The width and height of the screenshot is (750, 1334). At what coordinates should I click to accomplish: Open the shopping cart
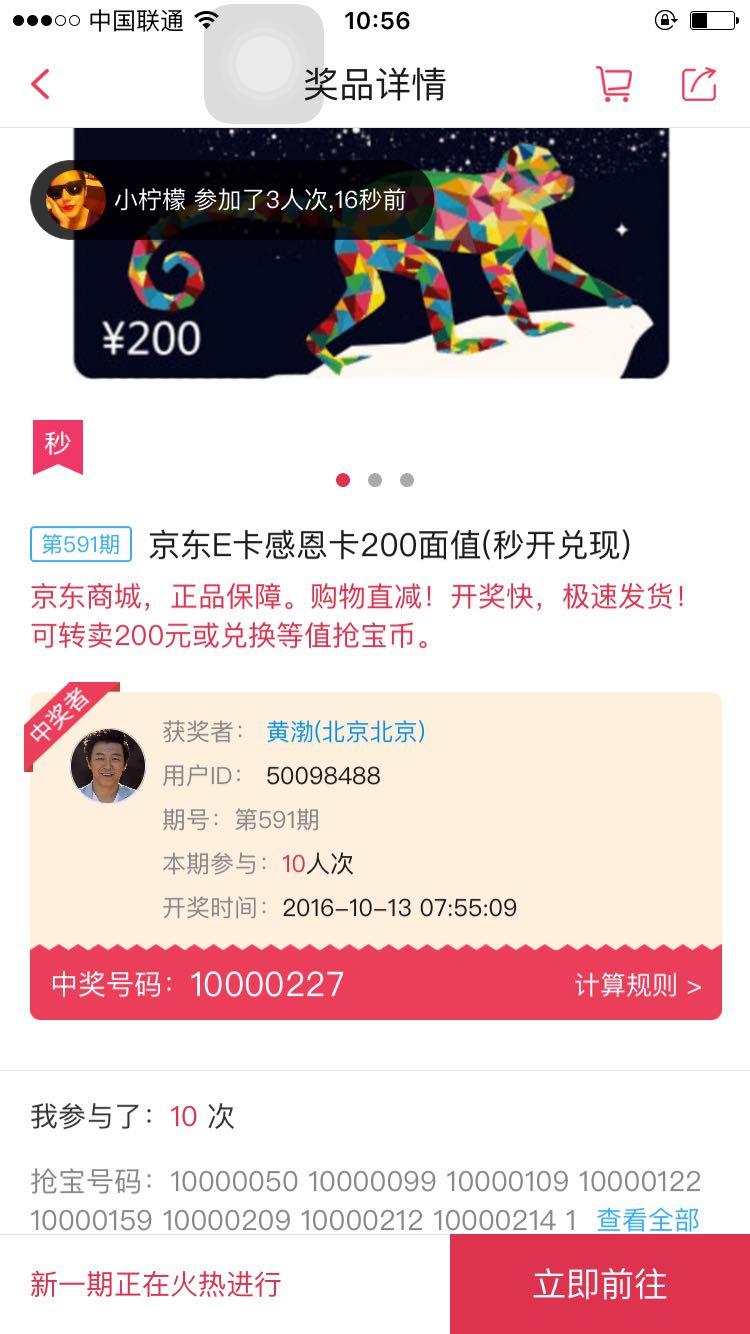(614, 84)
